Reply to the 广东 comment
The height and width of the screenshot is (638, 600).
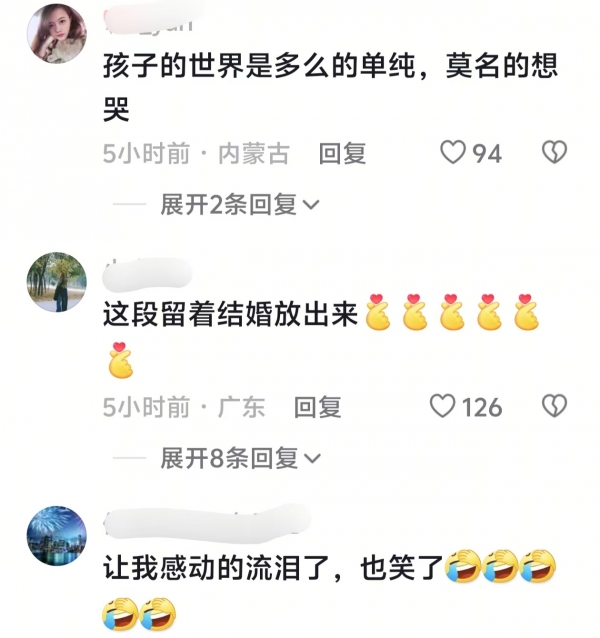click(317, 407)
